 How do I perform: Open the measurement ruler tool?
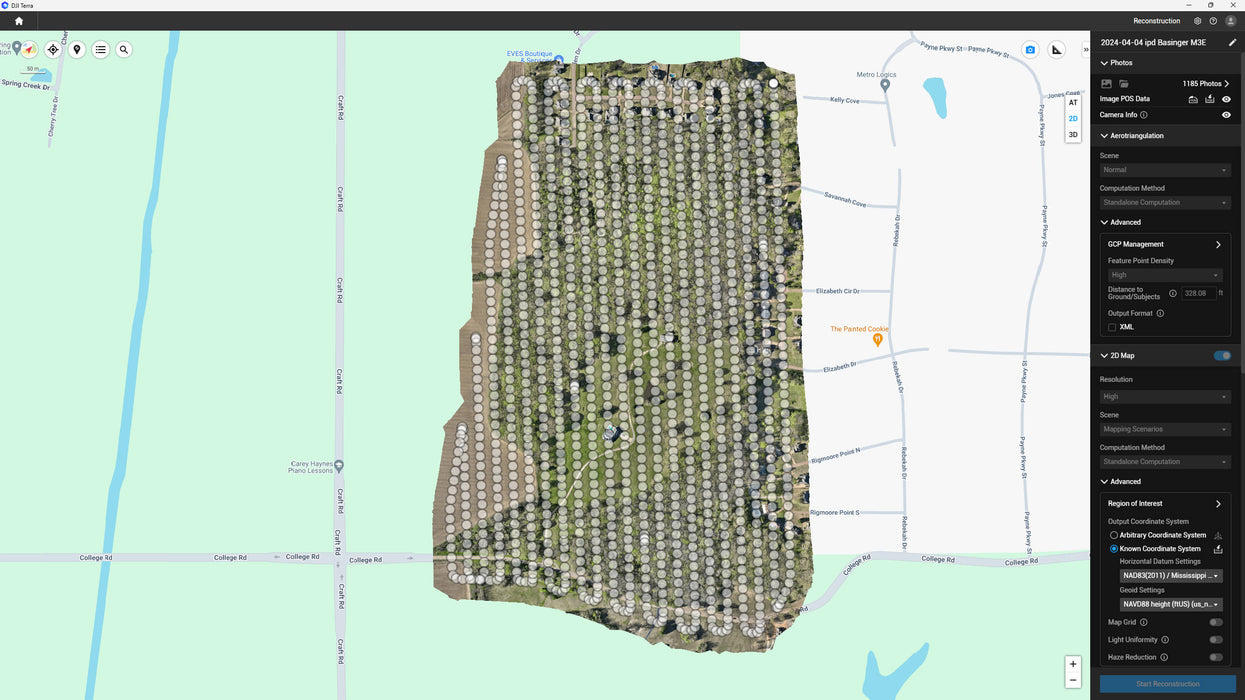click(x=1056, y=50)
